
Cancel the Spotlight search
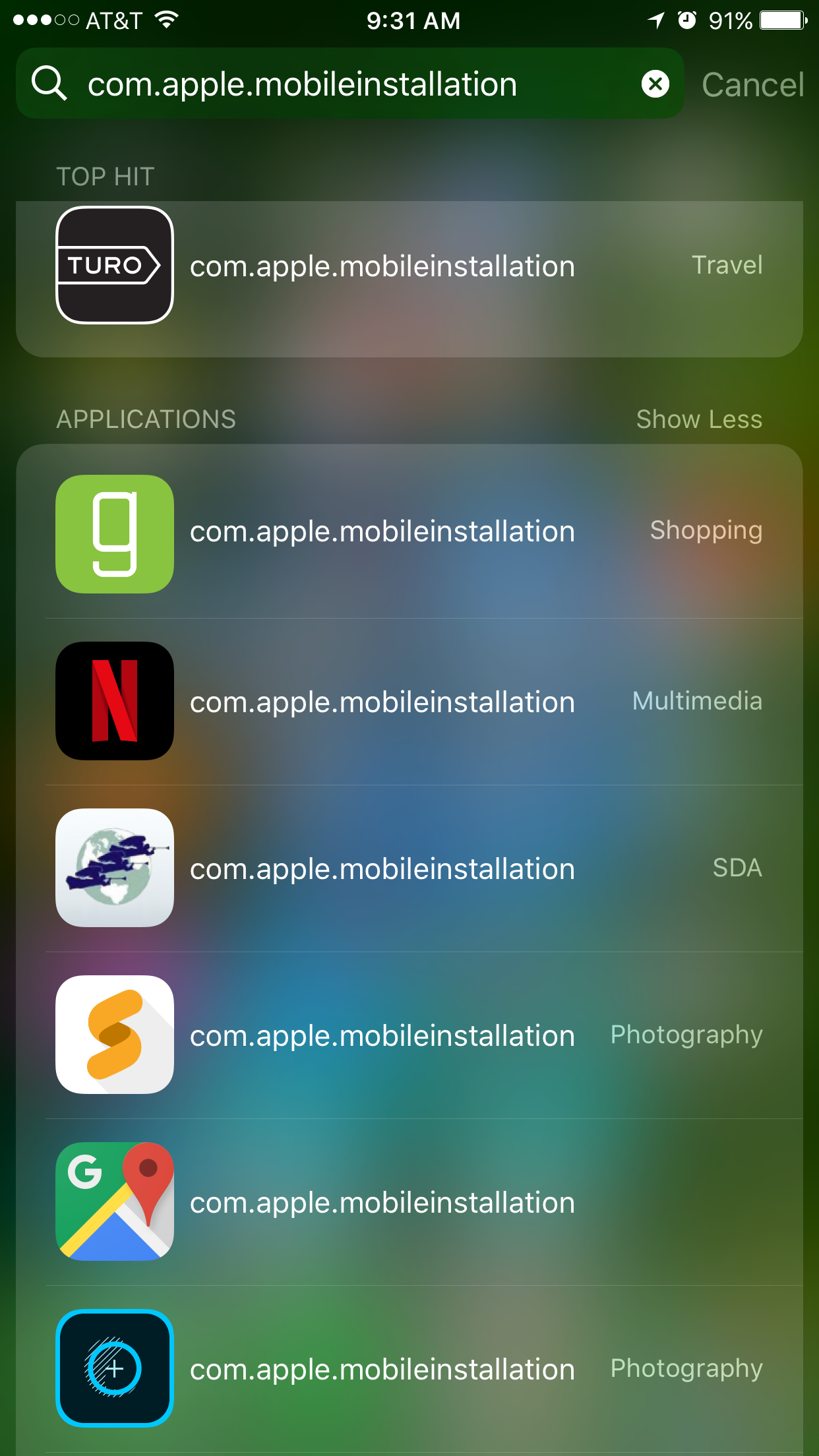[752, 84]
